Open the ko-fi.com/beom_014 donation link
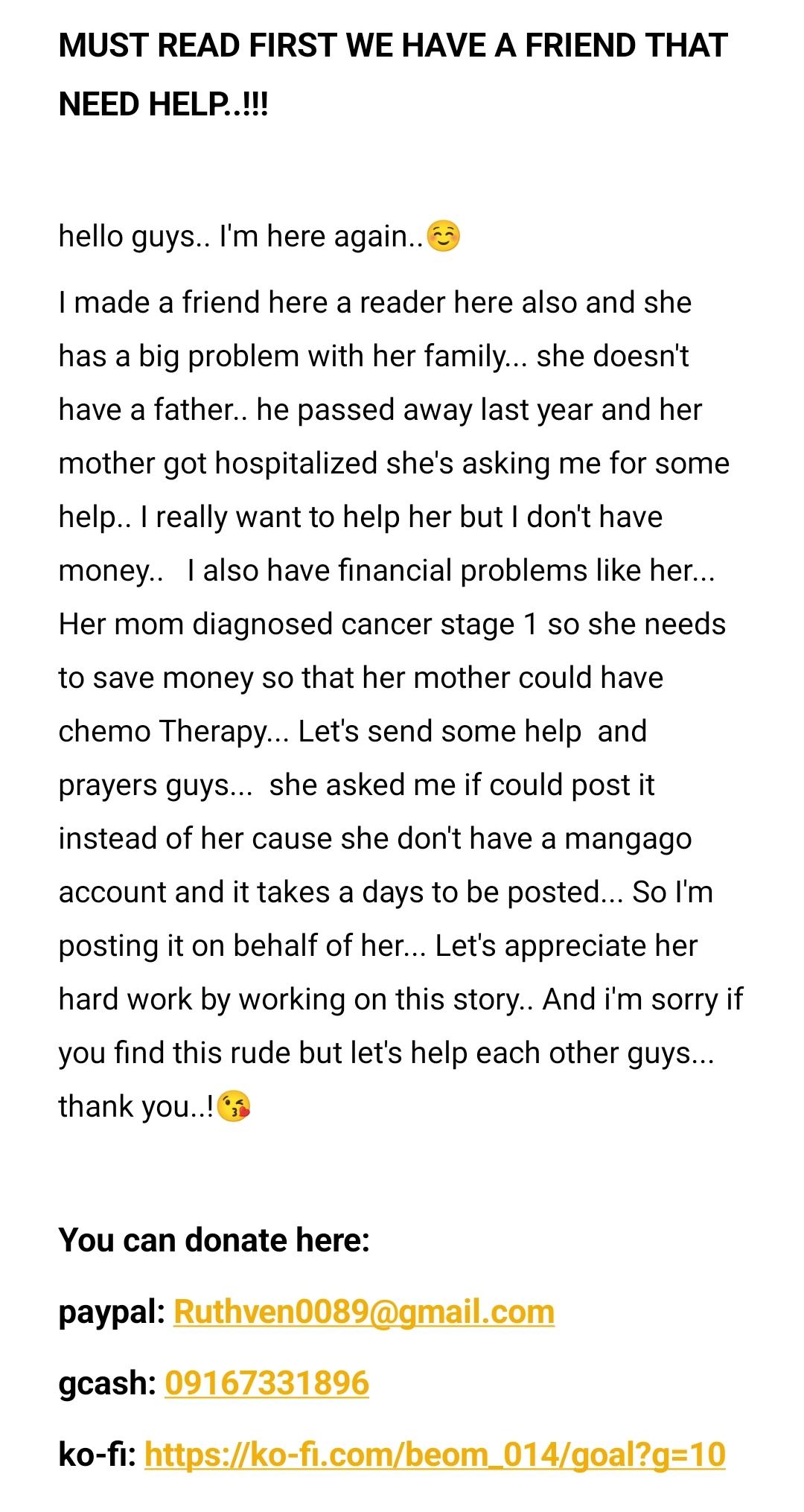 click(434, 1454)
